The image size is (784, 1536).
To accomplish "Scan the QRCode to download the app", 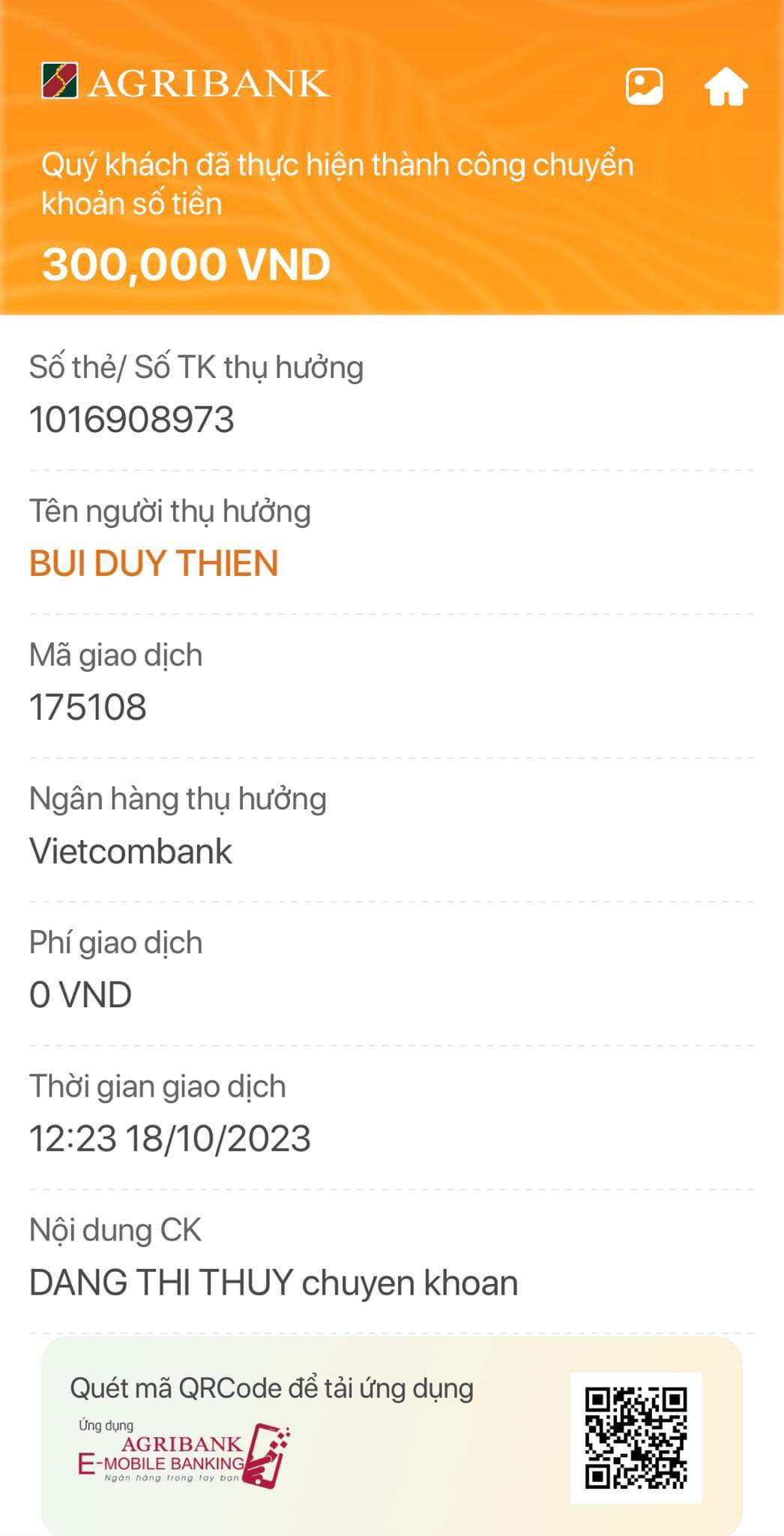I will pos(636,1441).
